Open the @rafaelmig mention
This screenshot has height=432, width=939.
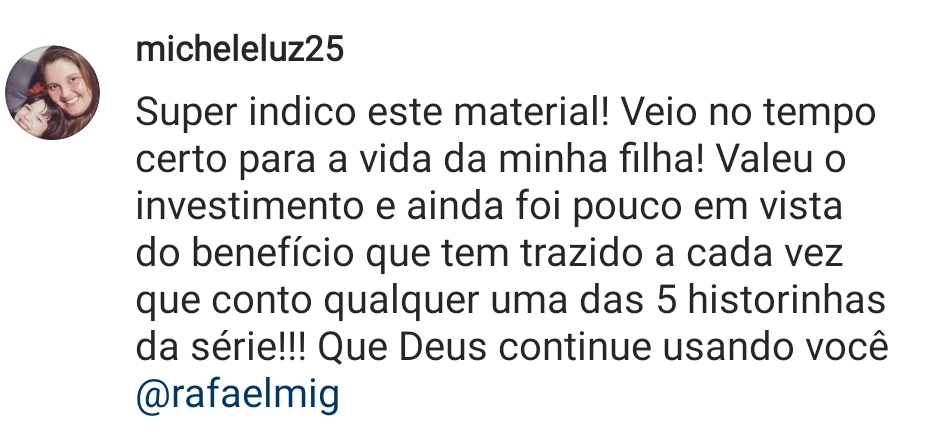pos(237,395)
